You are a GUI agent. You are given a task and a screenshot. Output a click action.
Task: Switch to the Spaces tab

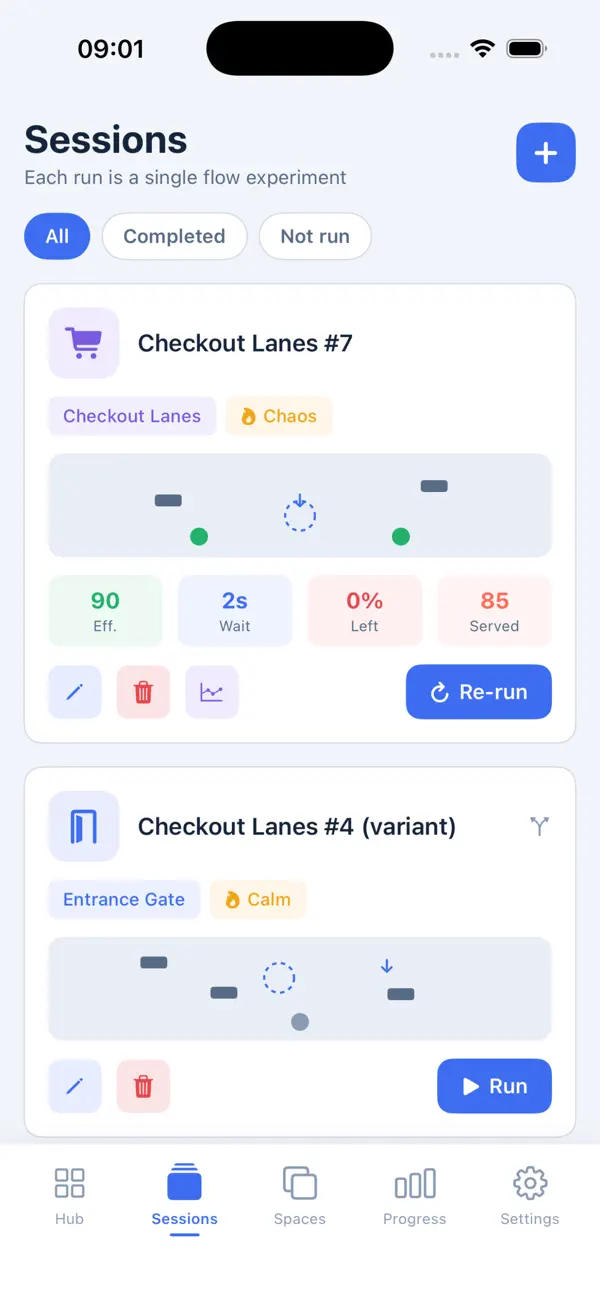[x=300, y=1196]
